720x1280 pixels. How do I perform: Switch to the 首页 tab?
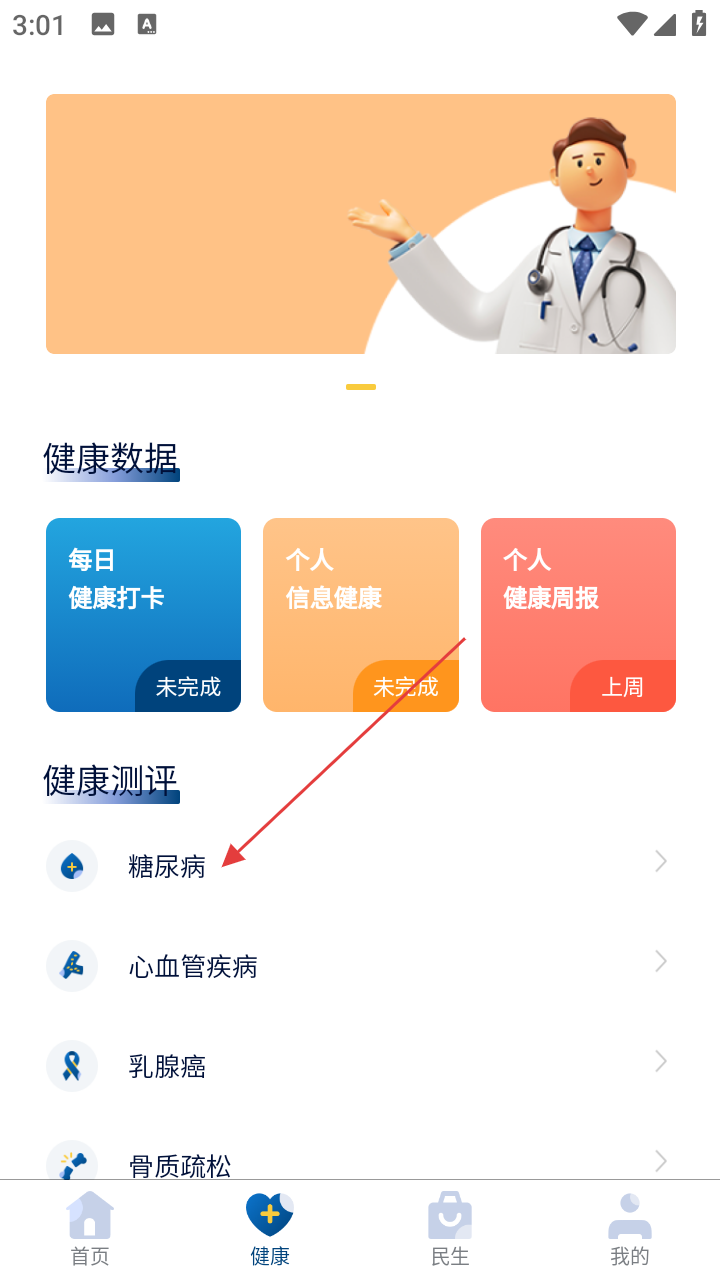pos(90,1230)
